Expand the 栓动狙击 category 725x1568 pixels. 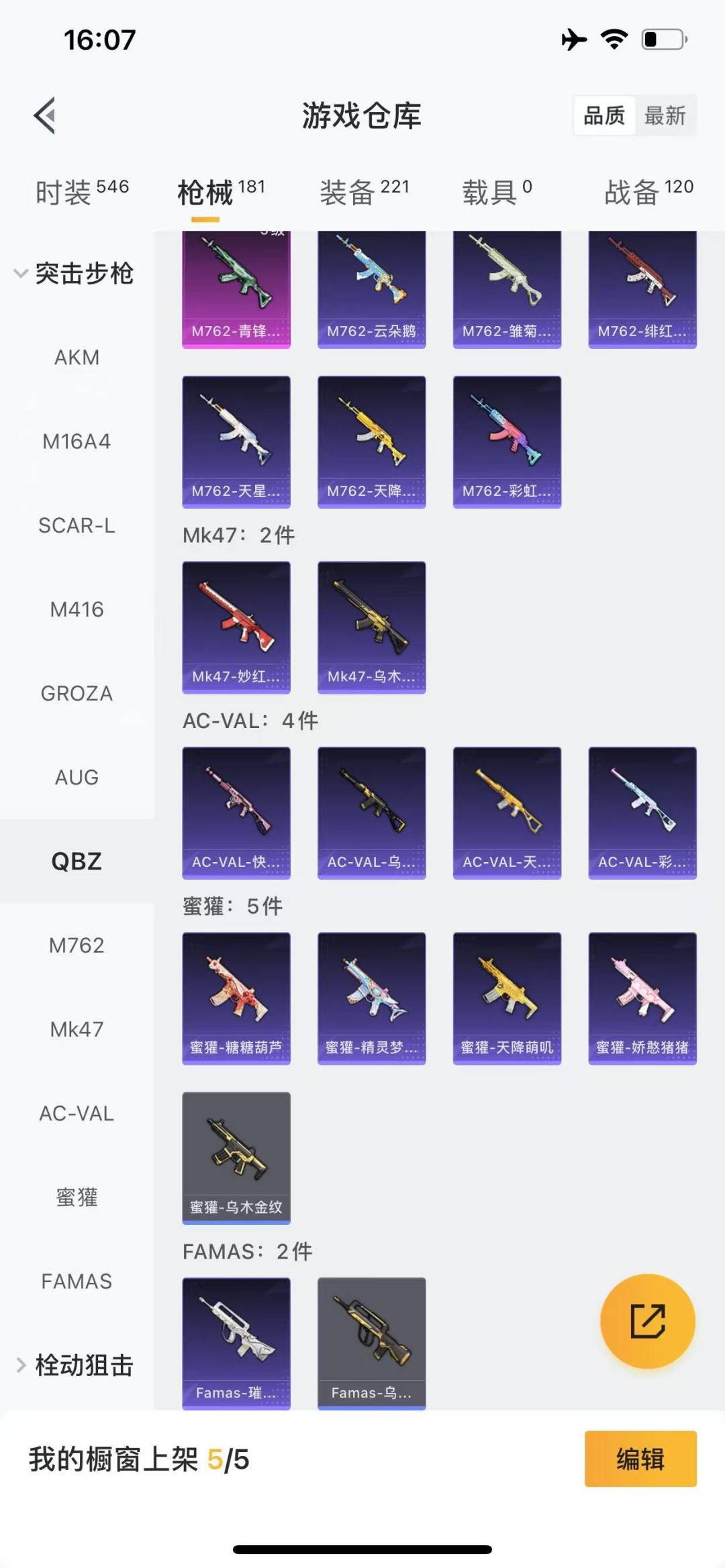pos(74,1365)
